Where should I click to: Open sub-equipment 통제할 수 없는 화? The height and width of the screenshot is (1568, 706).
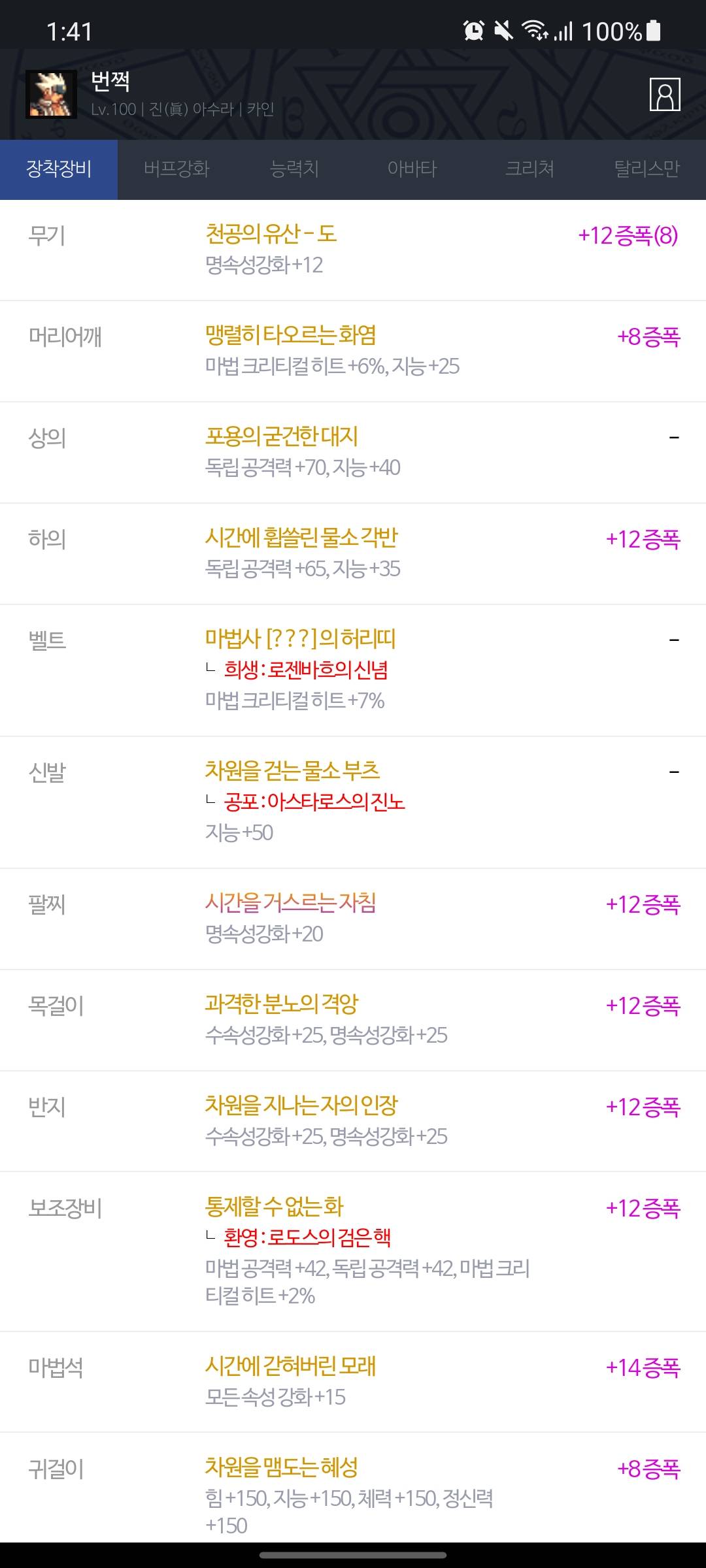click(x=275, y=1207)
